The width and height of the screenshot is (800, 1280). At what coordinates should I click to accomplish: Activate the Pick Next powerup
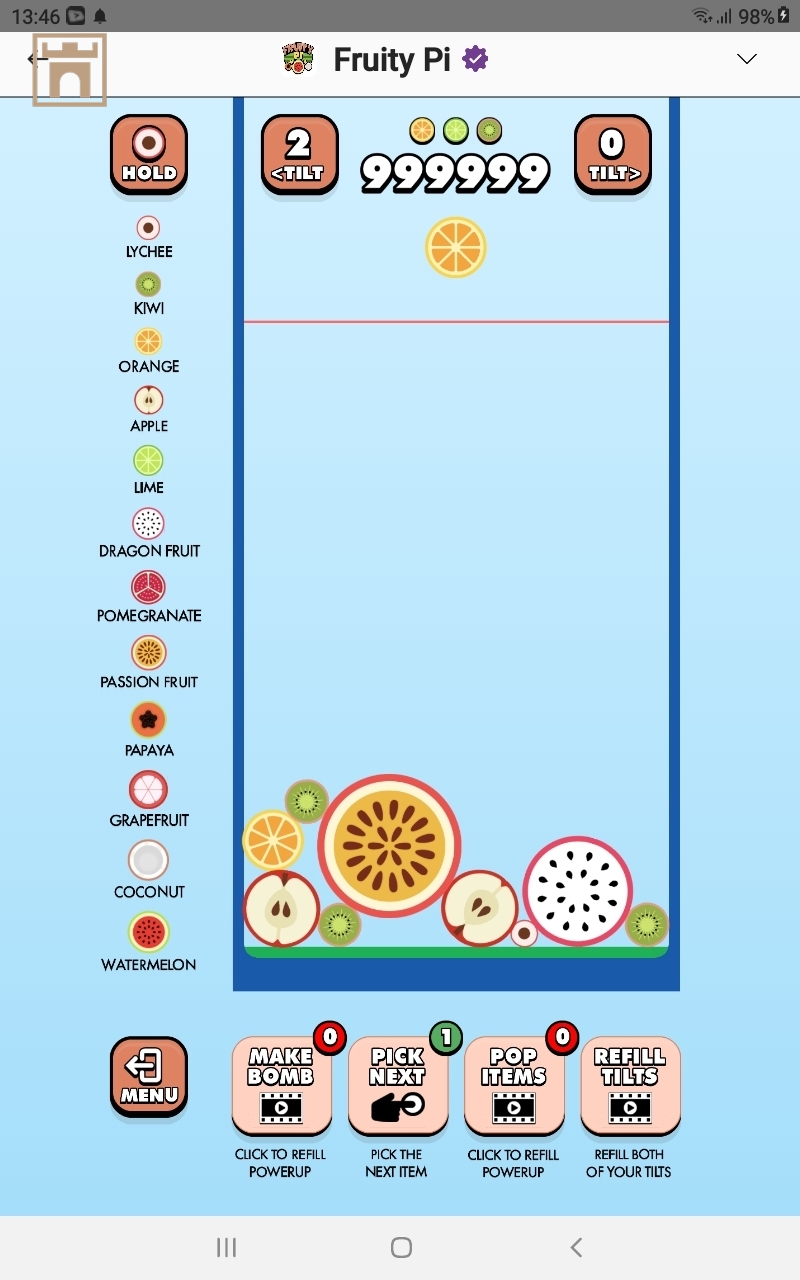coord(397,1086)
